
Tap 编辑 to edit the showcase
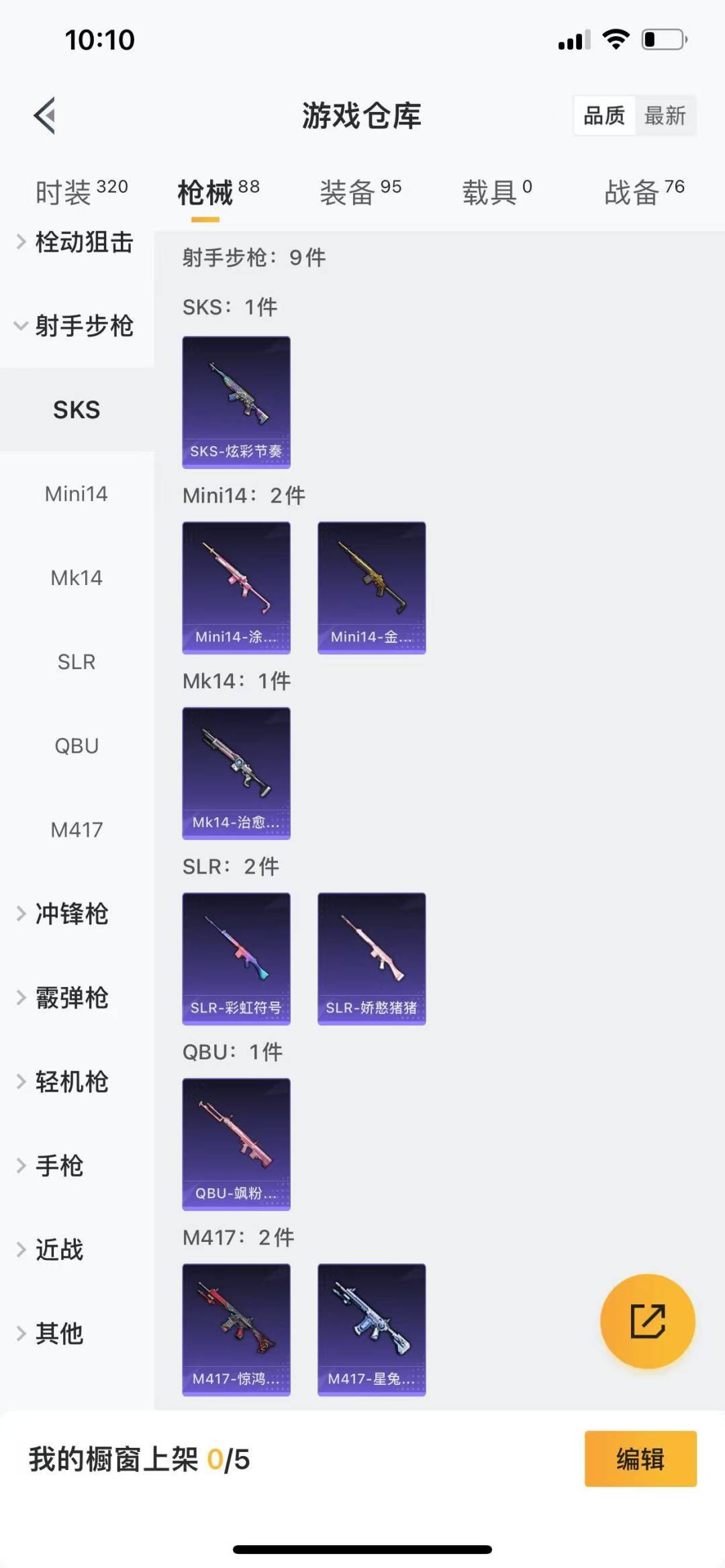[x=640, y=1459]
